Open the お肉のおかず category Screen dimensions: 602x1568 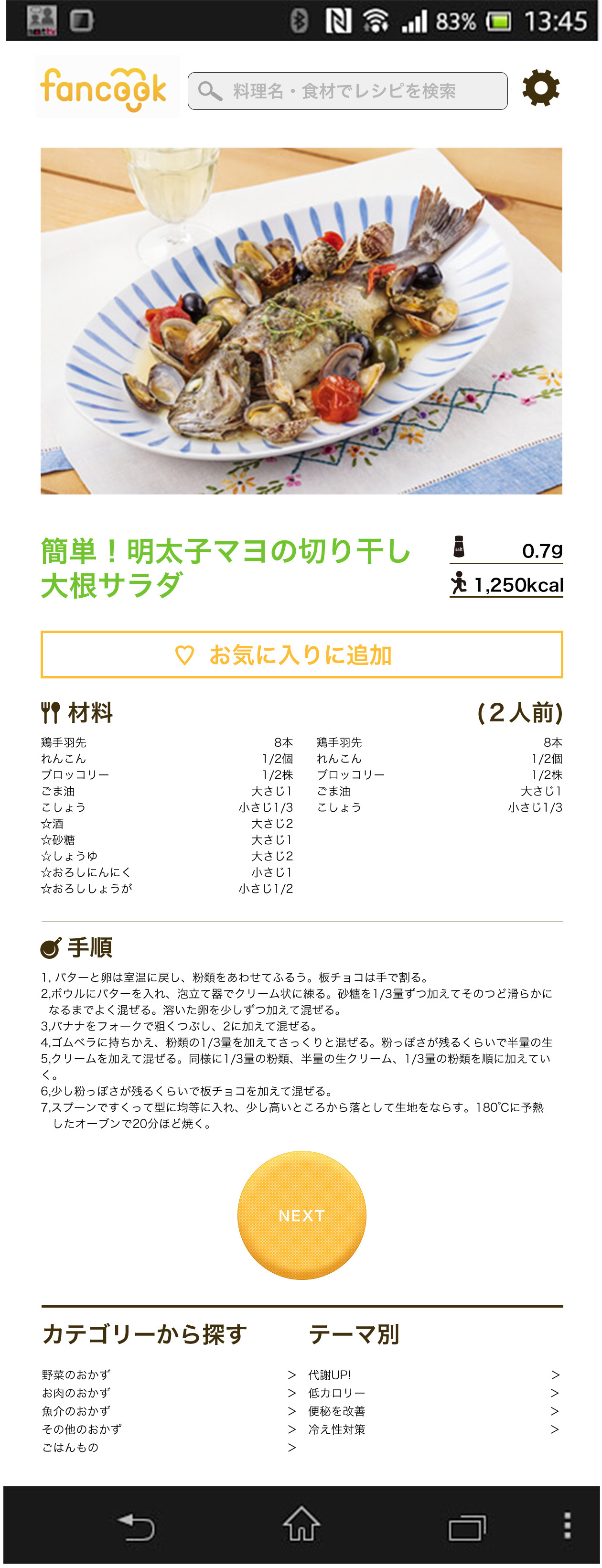pyautogui.click(x=168, y=1393)
